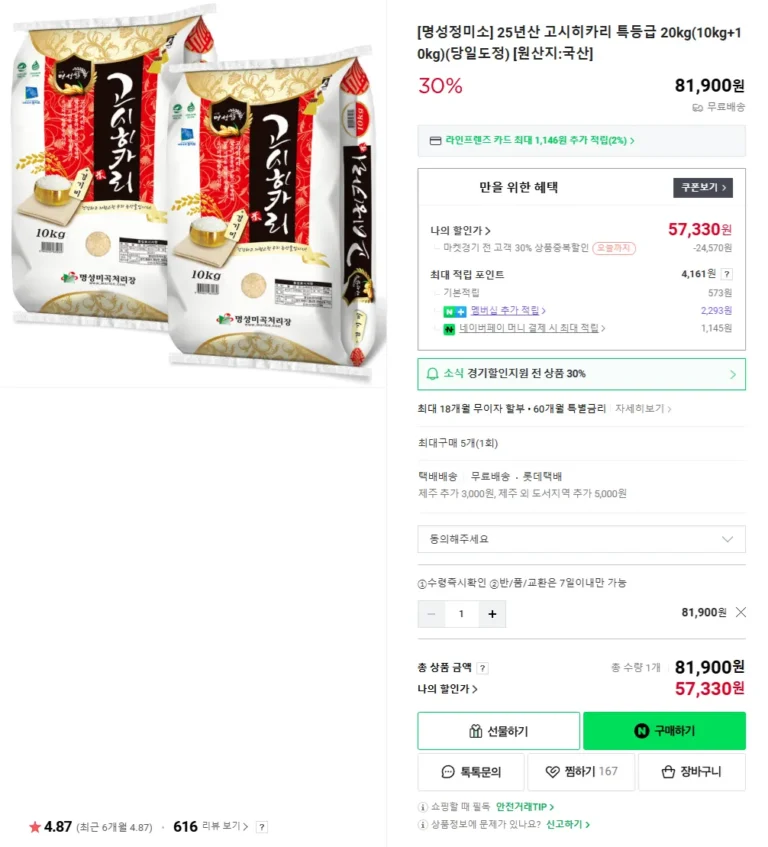
Task: Remove selected option with X
Action: [x=740, y=612]
